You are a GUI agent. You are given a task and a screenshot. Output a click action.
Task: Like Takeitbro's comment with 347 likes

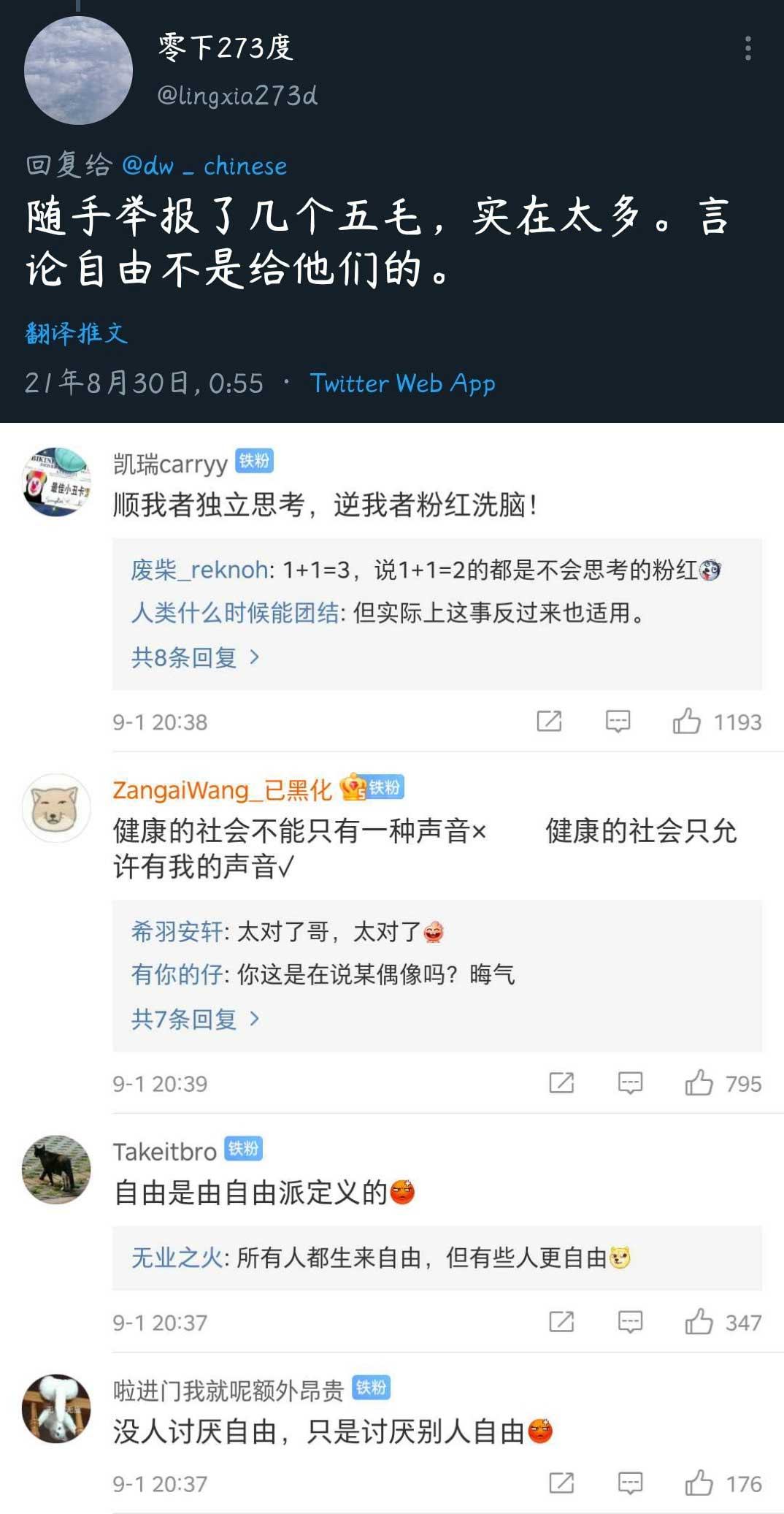(x=699, y=1322)
